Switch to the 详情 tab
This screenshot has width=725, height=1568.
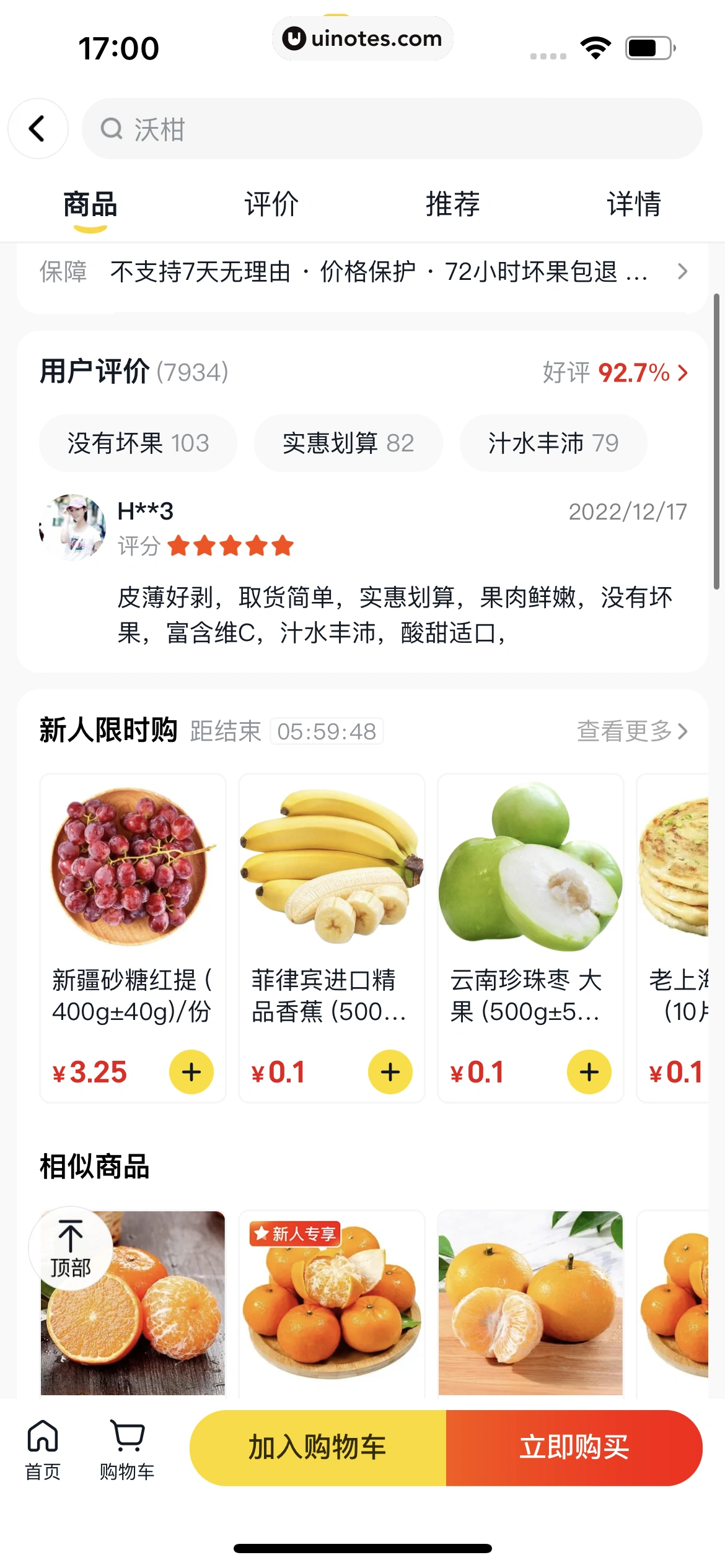[x=633, y=203]
